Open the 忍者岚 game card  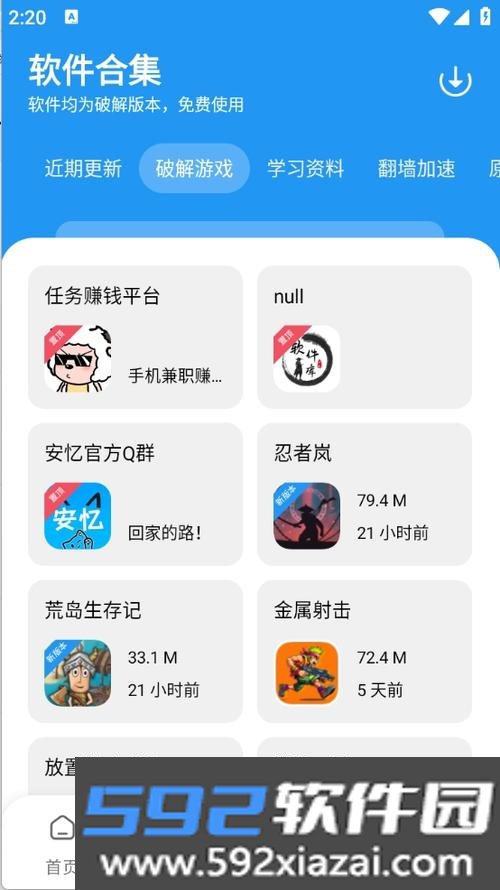click(x=364, y=494)
